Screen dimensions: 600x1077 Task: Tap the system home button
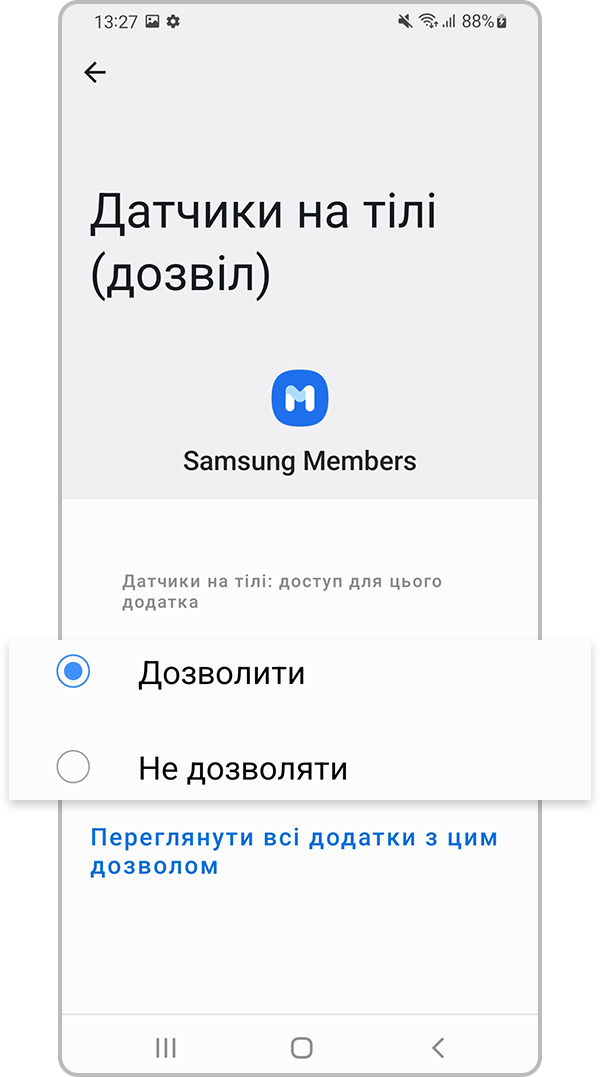click(301, 1047)
